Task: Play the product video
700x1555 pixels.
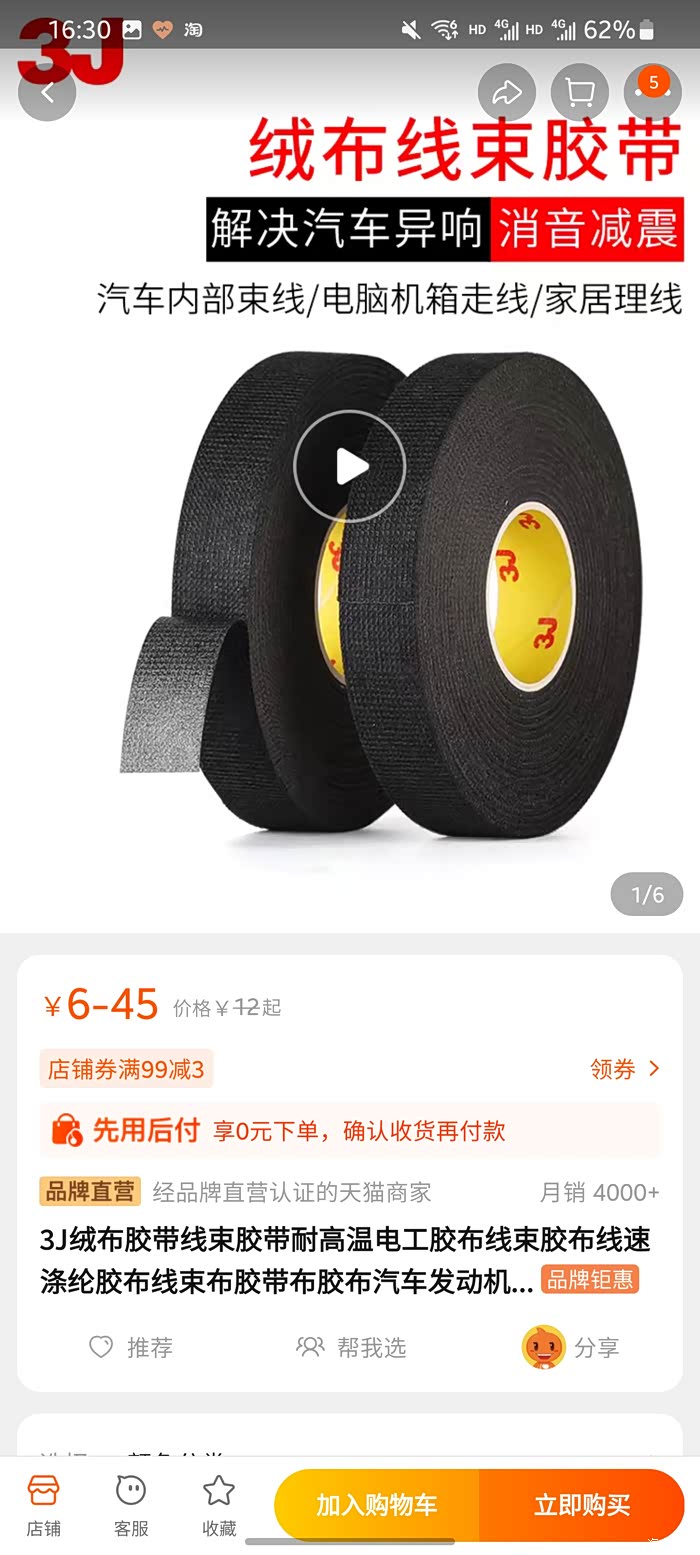Action: (x=350, y=466)
